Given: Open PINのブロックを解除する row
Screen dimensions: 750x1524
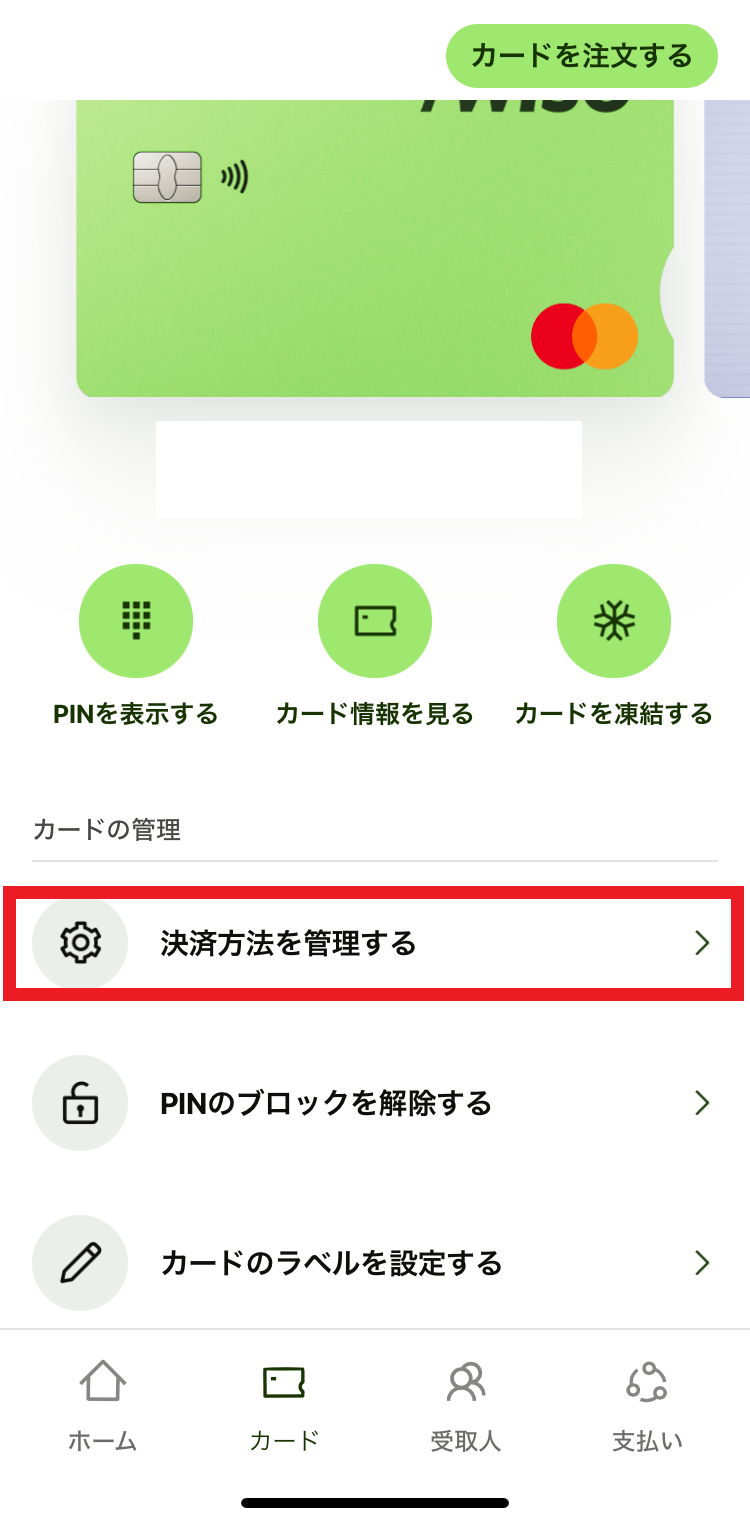Looking at the screenshot, I should tap(374, 1103).
